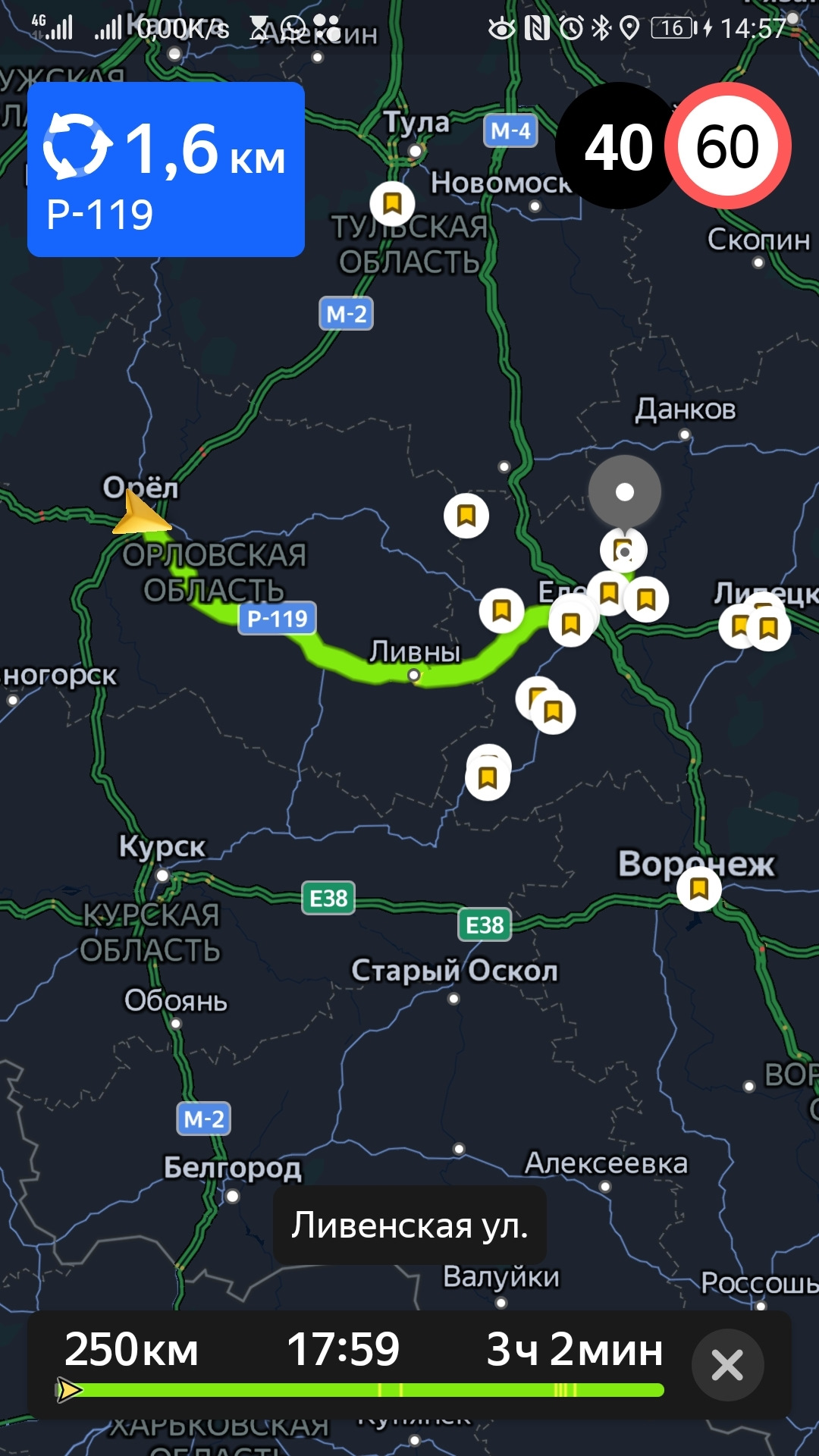Open the bookmark pin near Тула
The height and width of the screenshot is (1456, 819).
tap(392, 203)
